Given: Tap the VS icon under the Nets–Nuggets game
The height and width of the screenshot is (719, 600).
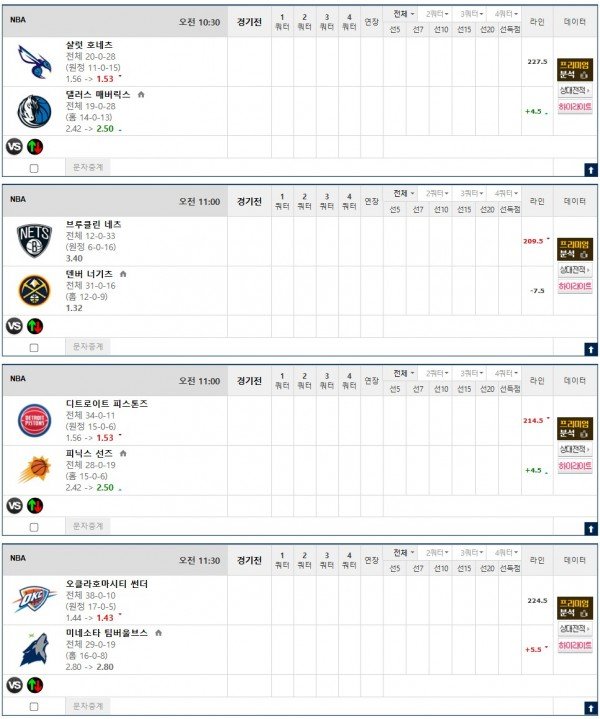Looking at the screenshot, I should coord(14,325).
